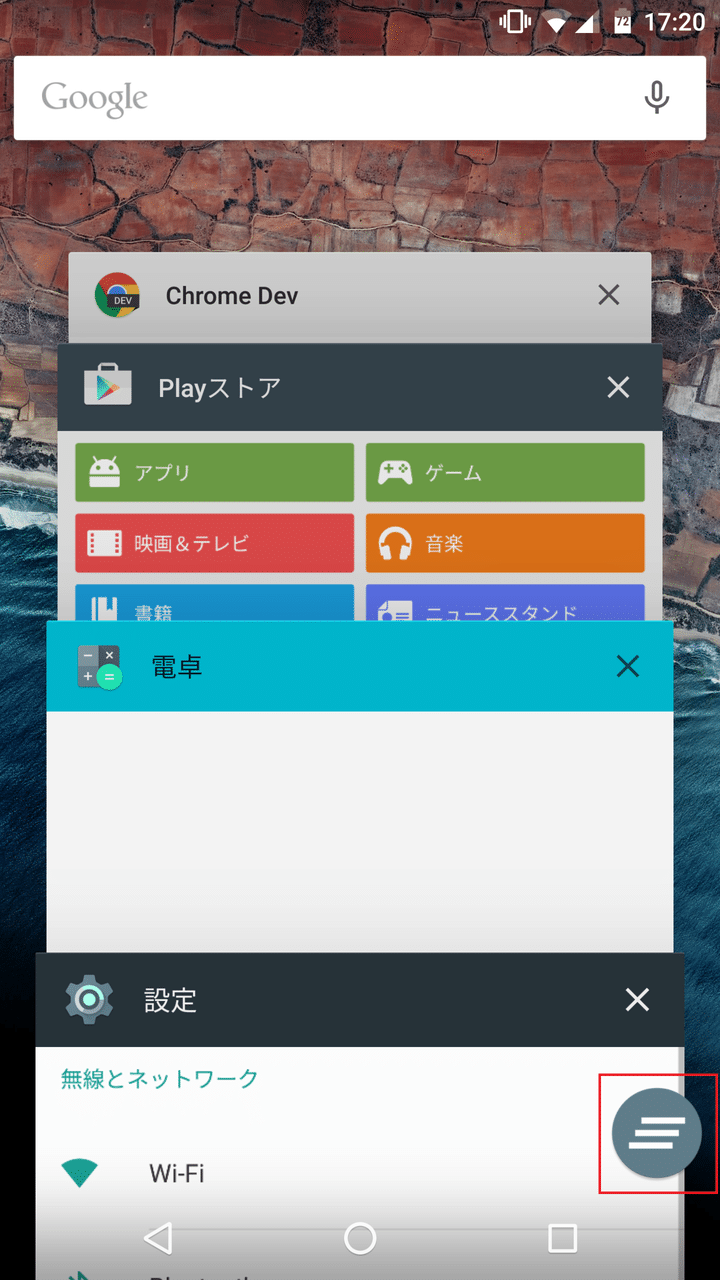The image size is (720, 1280).
Task: Dismiss the Playストア card
Action: (618, 388)
